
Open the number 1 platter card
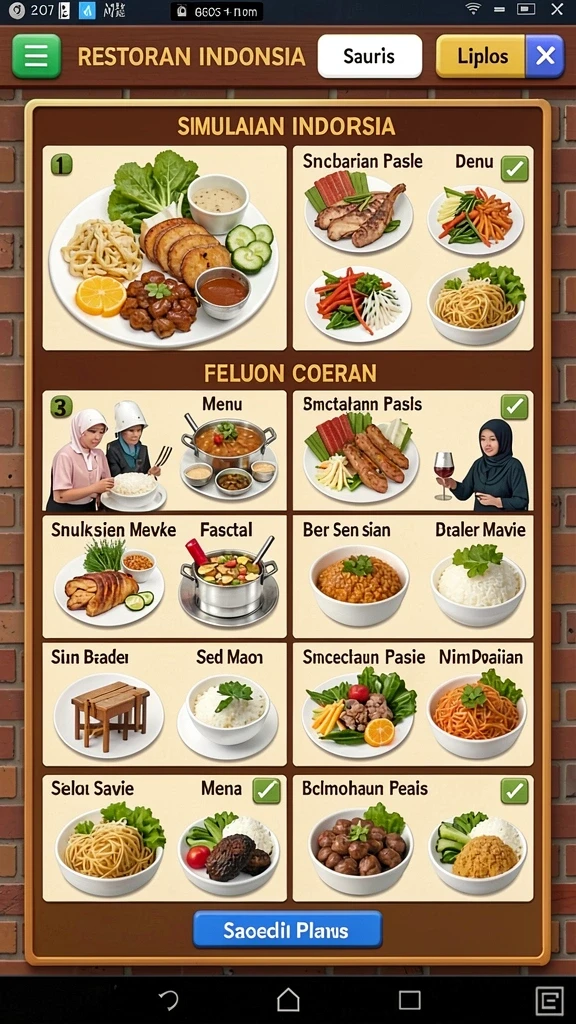click(165, 248)
